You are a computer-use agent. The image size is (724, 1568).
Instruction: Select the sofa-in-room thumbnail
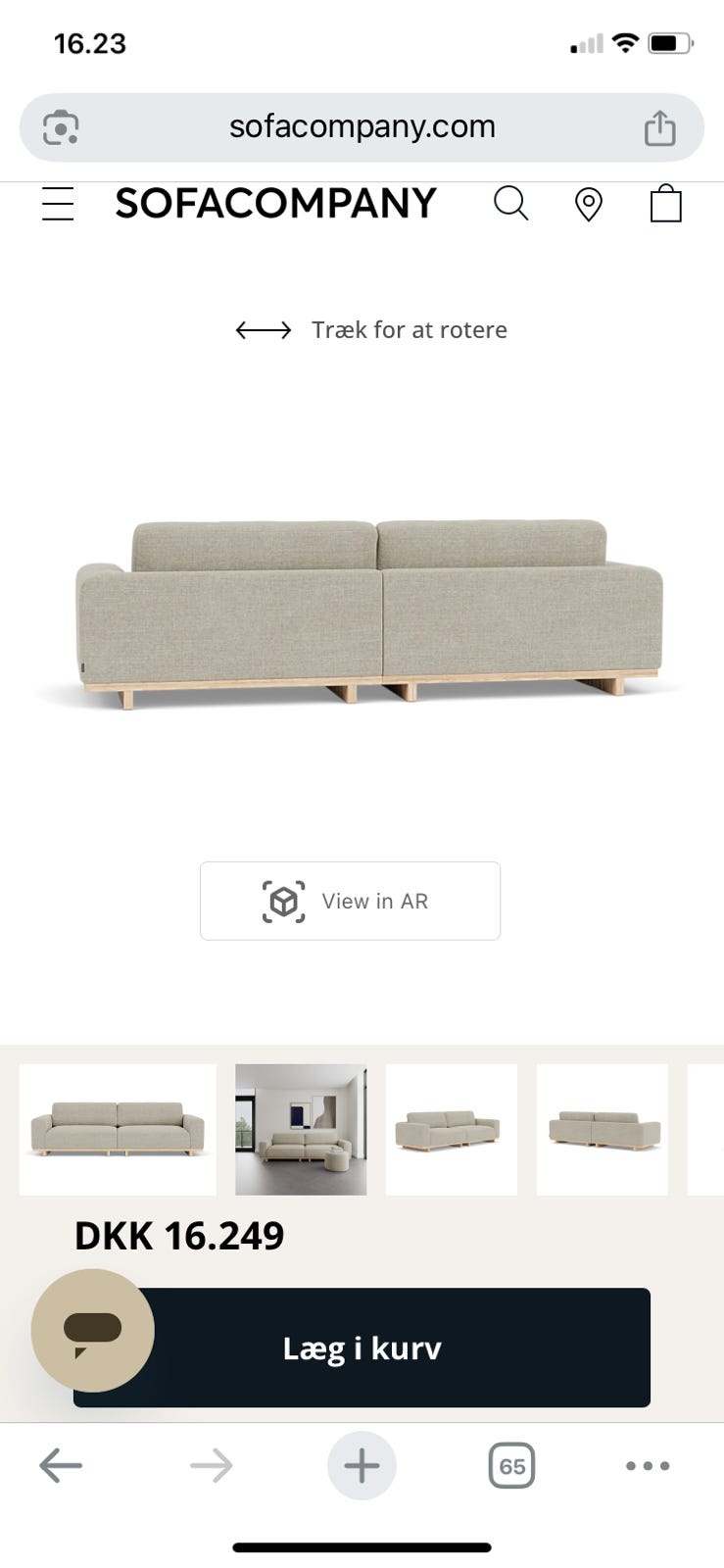click(x=301, y=1129)
